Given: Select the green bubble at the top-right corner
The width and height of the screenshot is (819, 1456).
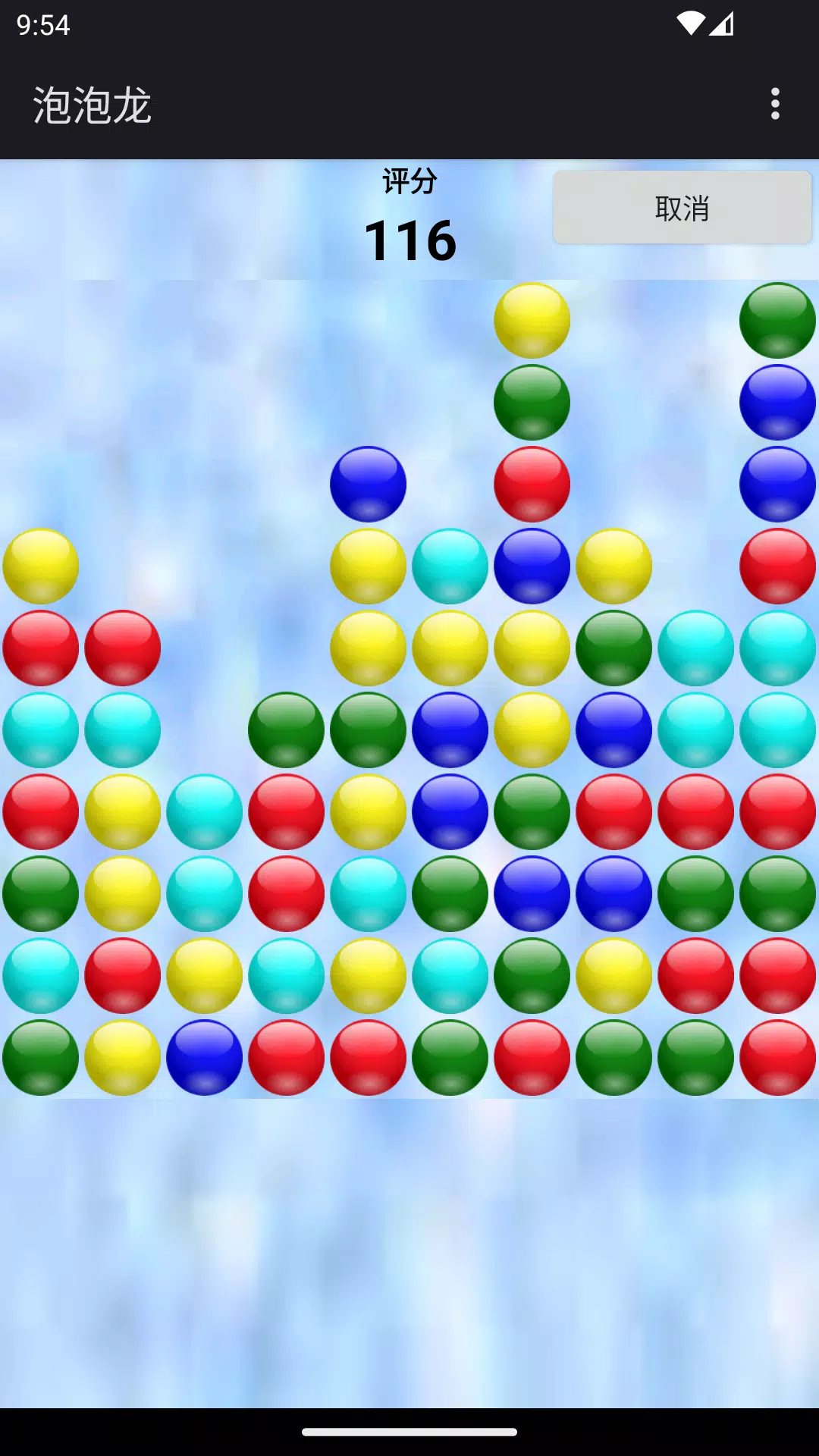Looking at the screenshot, I should (x=777, y=320).
